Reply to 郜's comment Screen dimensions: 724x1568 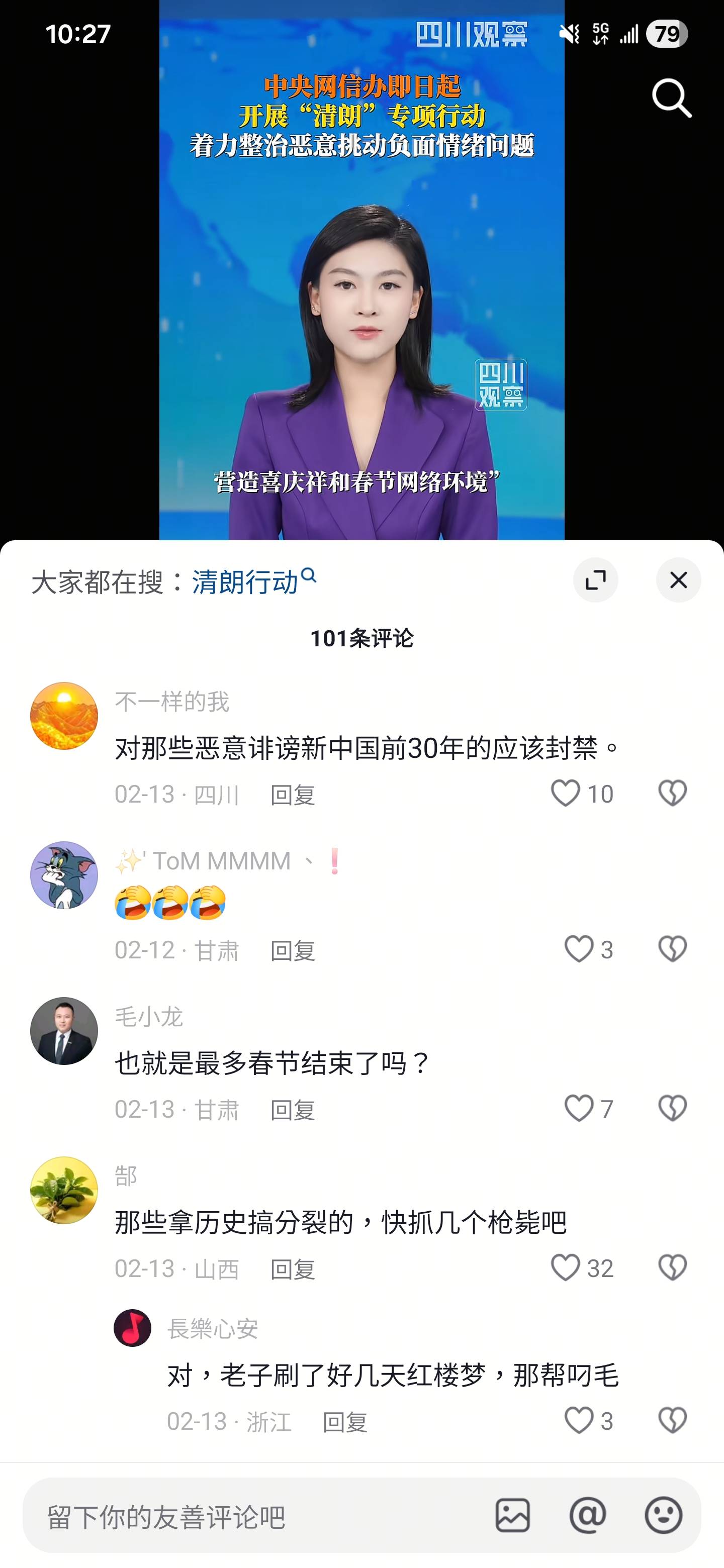coord(292,1269)
